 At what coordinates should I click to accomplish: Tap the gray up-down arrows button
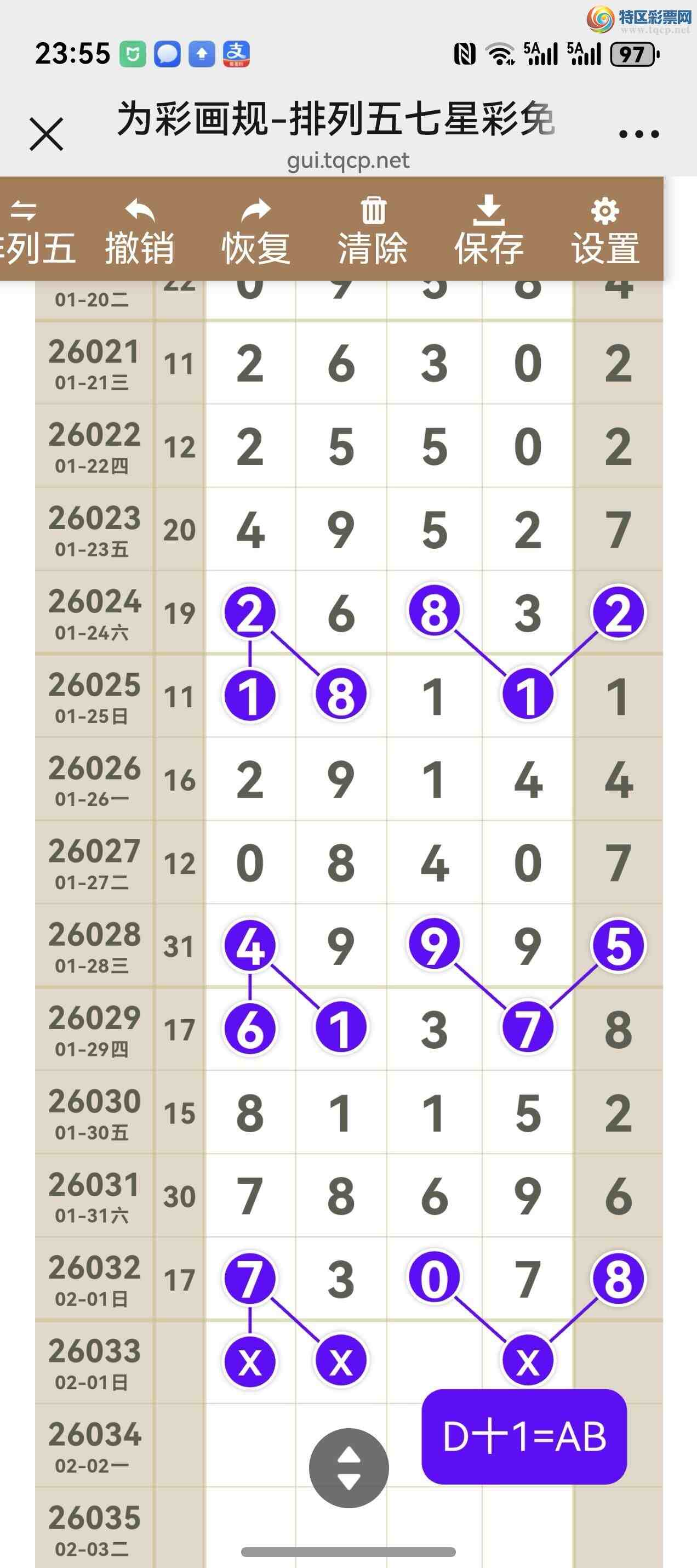[x=348, y=1468]
